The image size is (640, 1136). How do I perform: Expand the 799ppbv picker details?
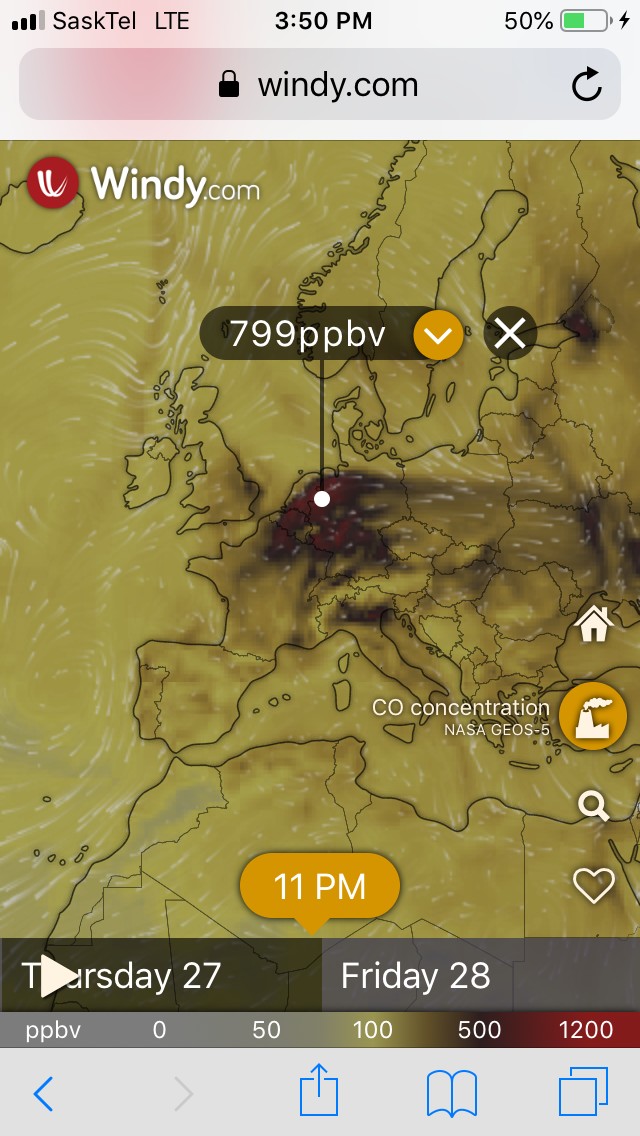438,334
